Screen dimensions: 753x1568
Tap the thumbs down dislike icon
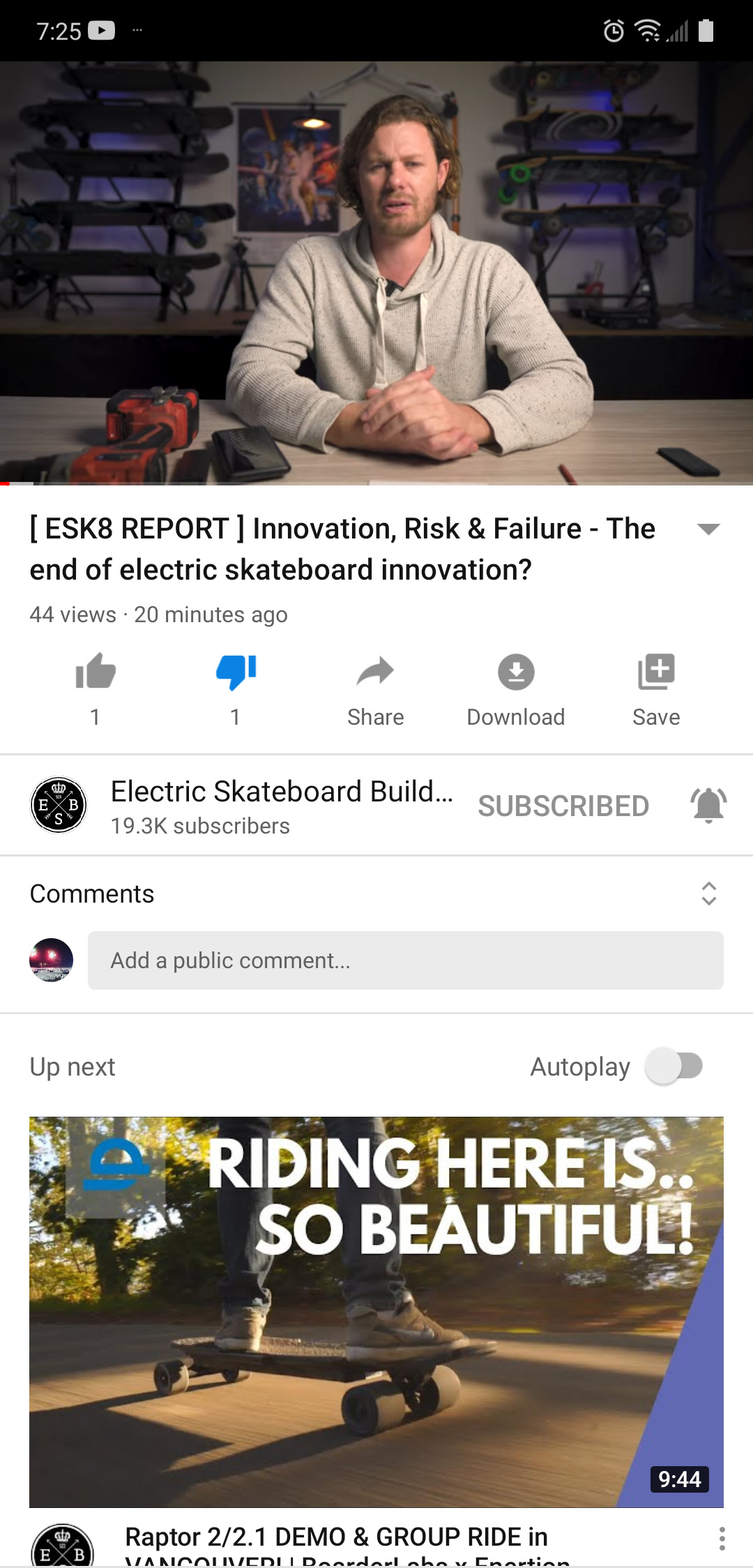(236, 672)
